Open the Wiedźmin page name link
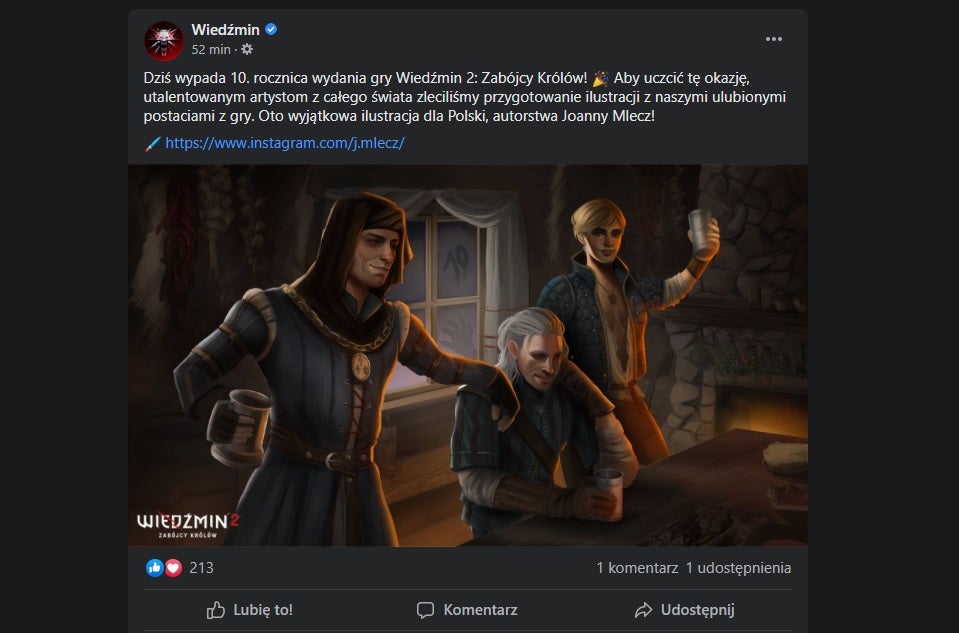Screen dimensions: 959x633 click(225, 30)
